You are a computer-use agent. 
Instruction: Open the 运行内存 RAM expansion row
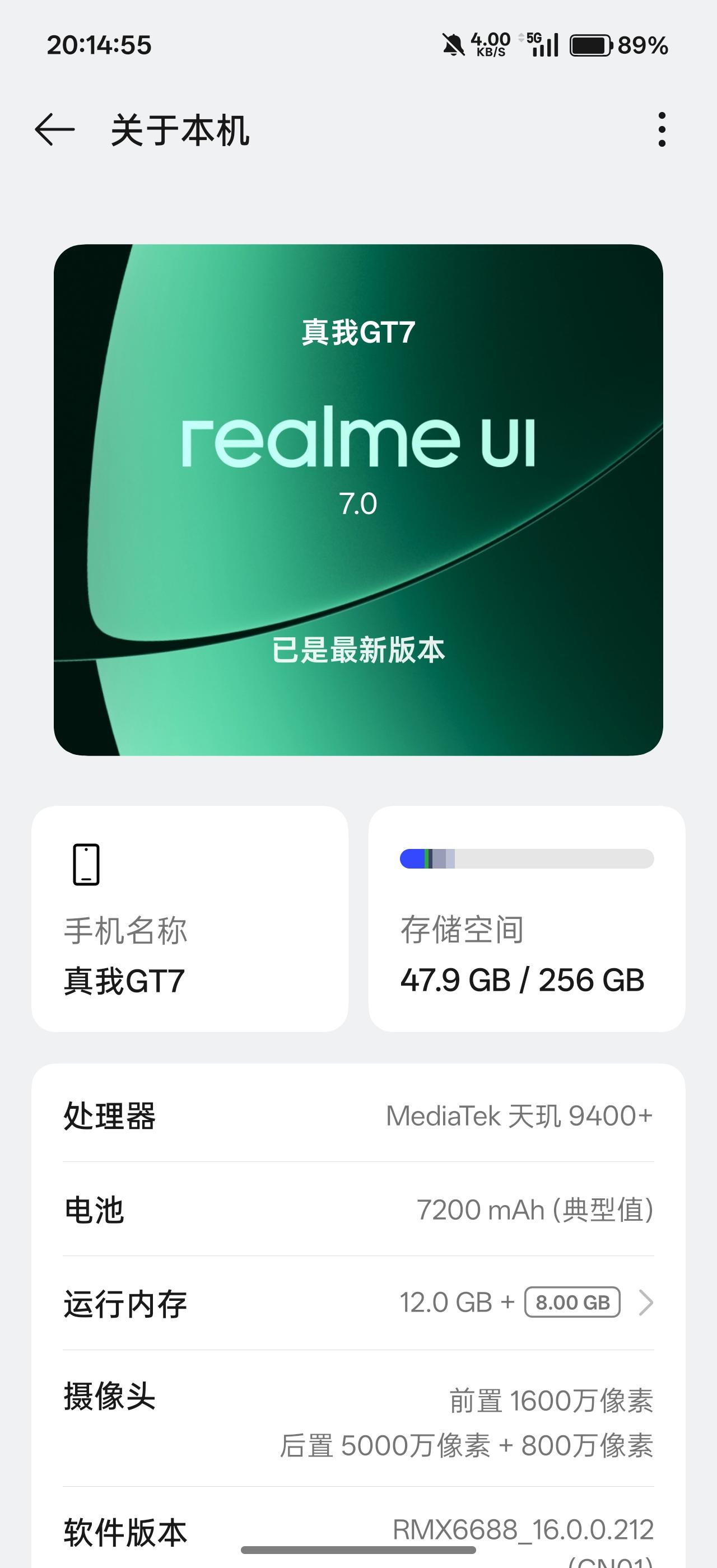point(358,1303)
